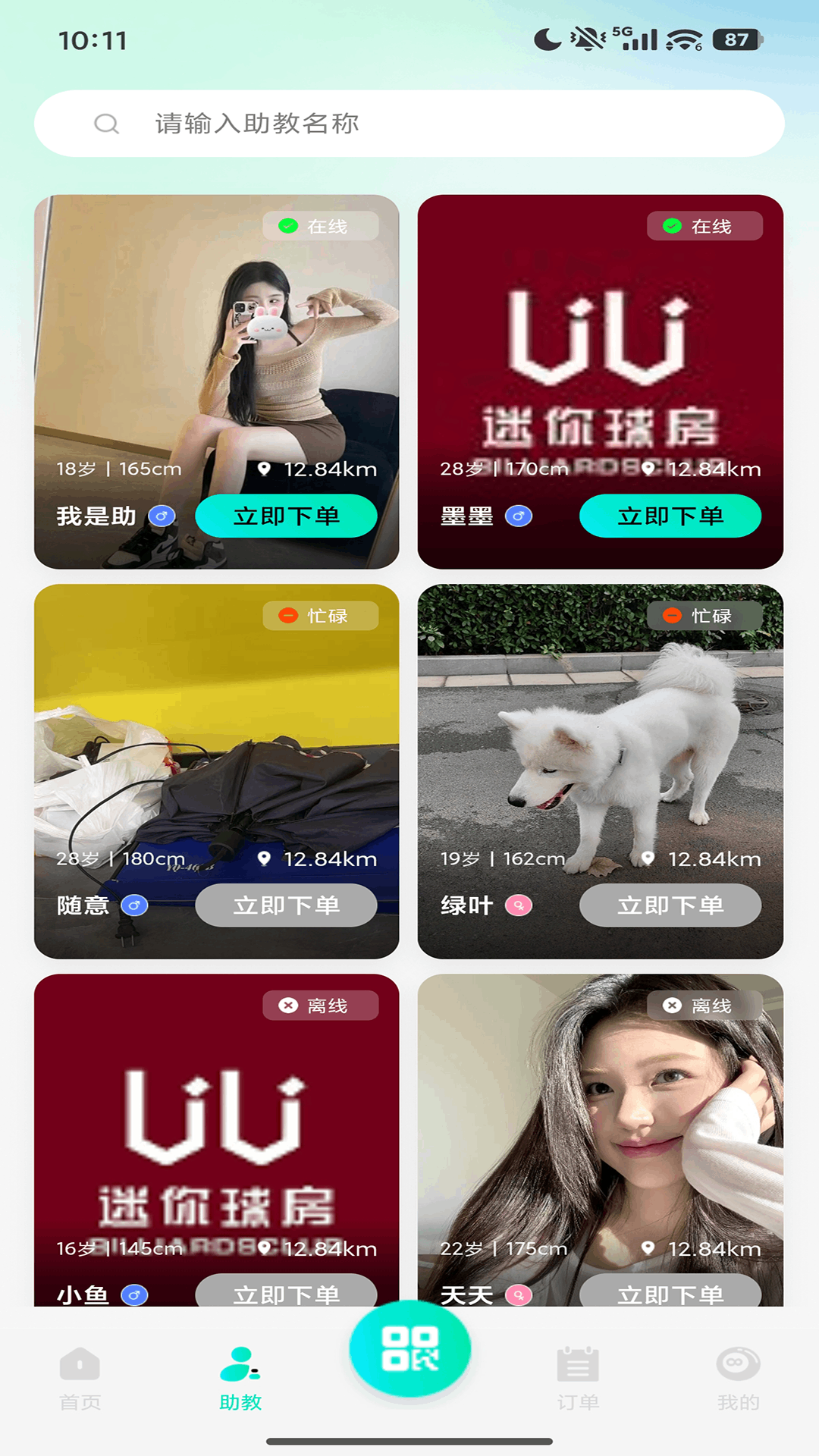Open offline assistant 小鱼's card
819x1456 pixels.
click(x=216, y=1122)
